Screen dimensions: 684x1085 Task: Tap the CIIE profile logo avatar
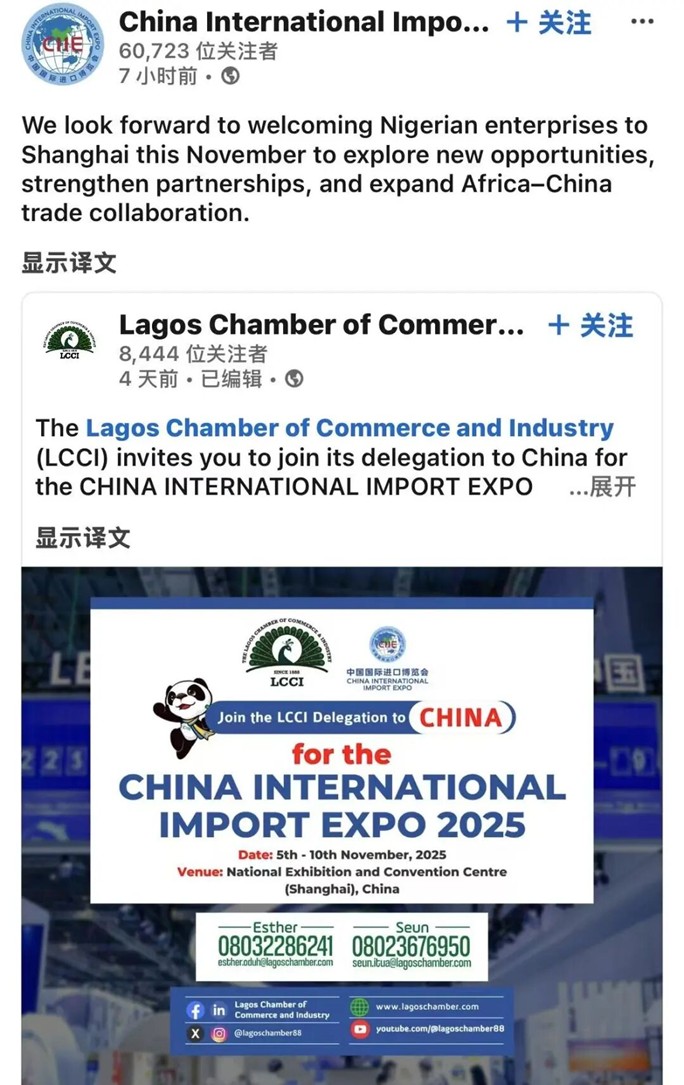[62, 43]
